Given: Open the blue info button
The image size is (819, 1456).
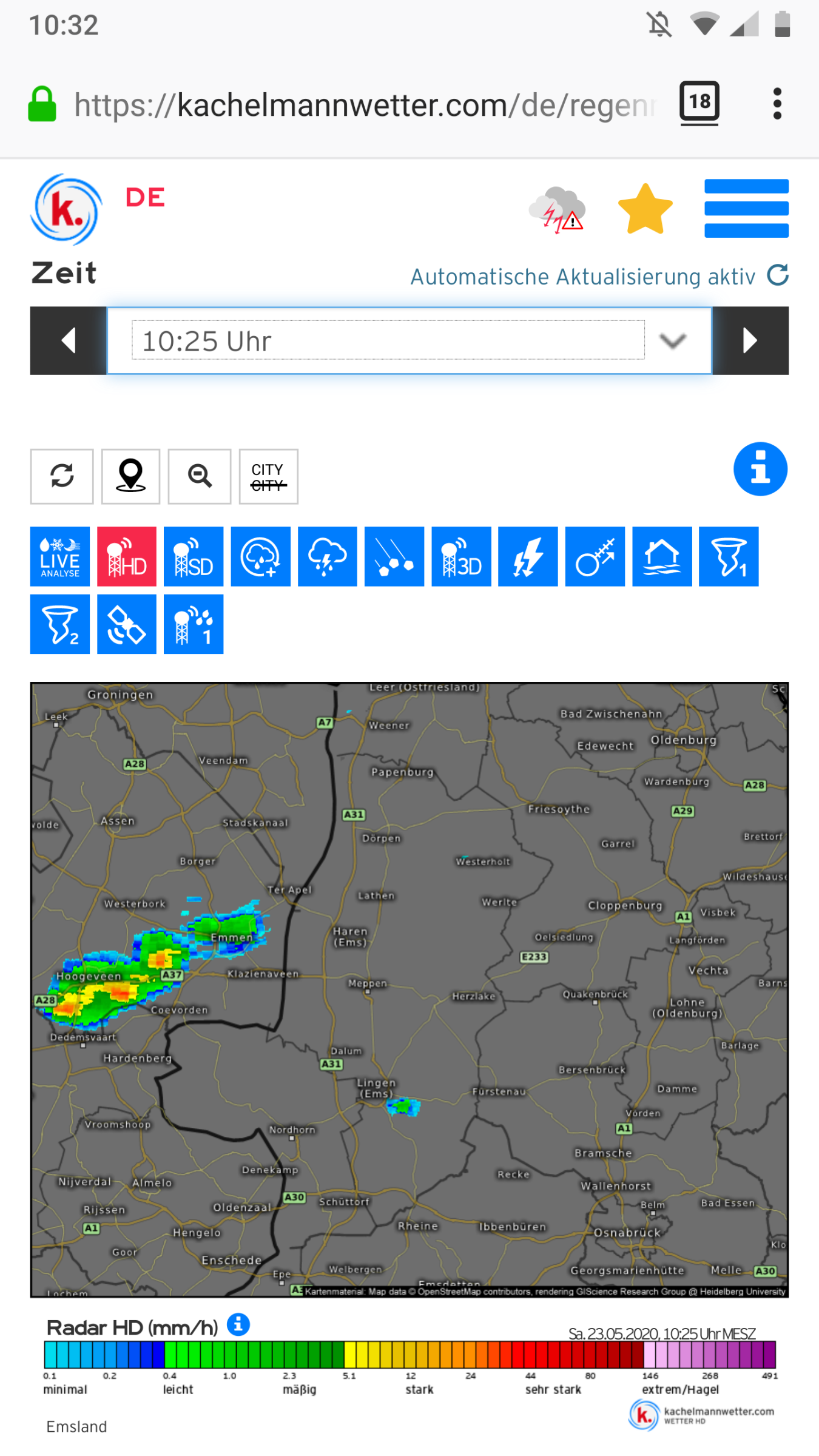Looking at the screenshot, I should pos(760,469).
